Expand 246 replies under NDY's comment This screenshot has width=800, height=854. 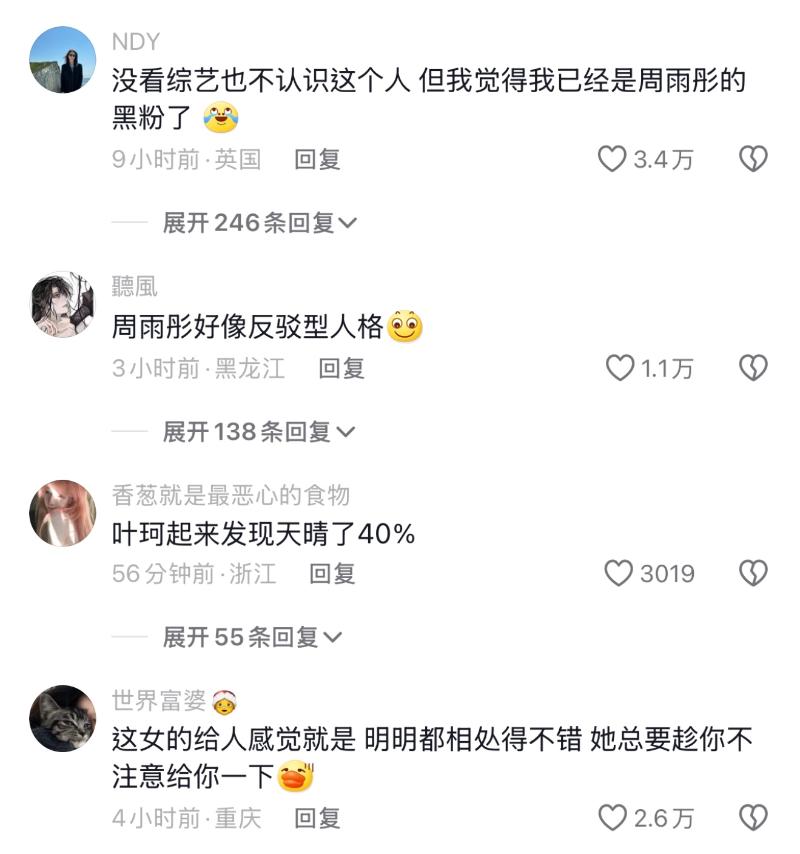click(x=259, y=223)
